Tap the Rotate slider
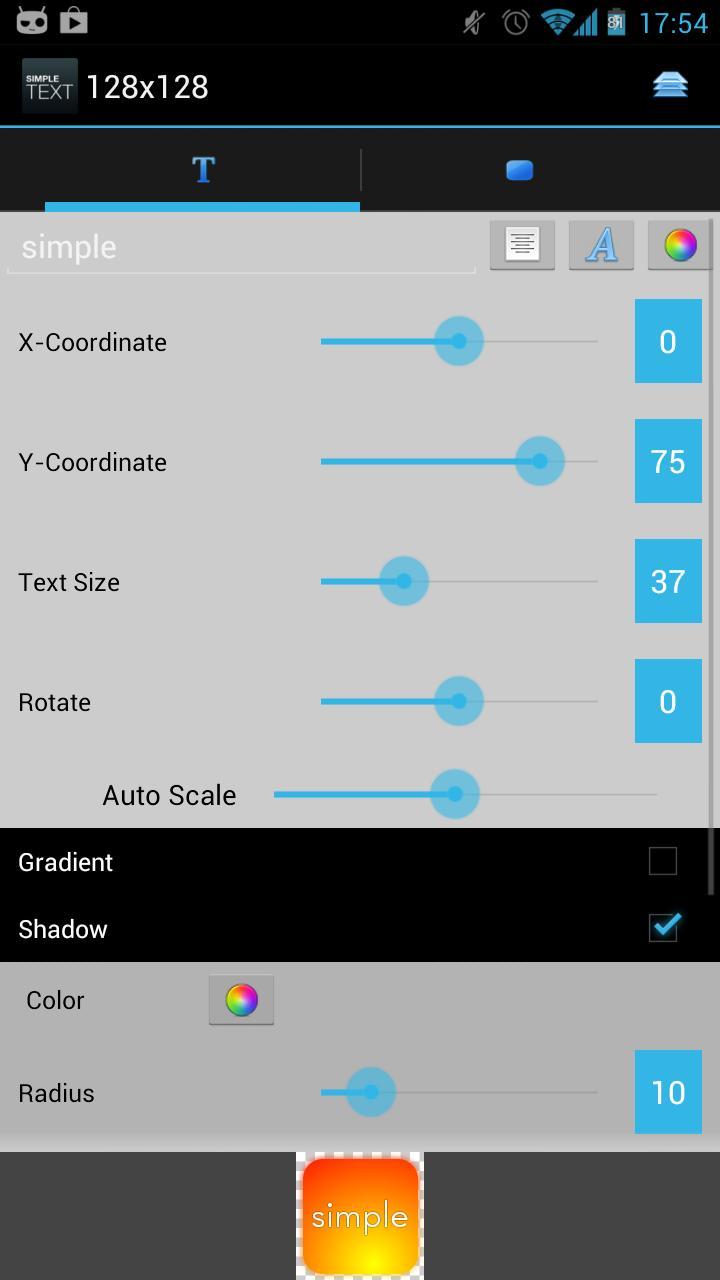The image size is (720, 1280). click(459, 702)
